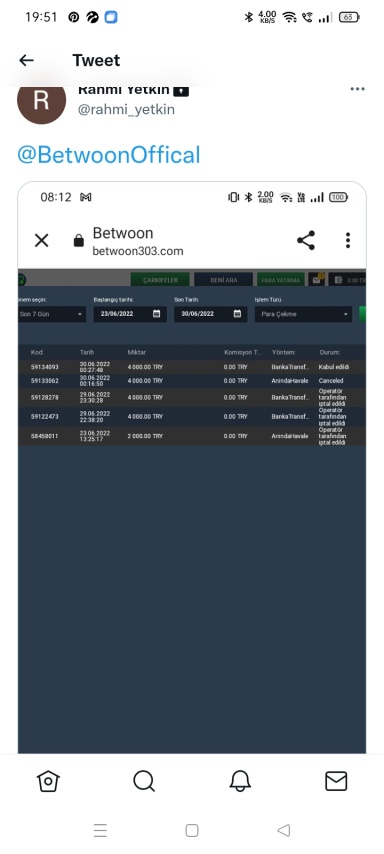Viewport: 384px width, 854px height.
Task: Open the tweet's three-dot overflow menu
Action: [357, 89]
